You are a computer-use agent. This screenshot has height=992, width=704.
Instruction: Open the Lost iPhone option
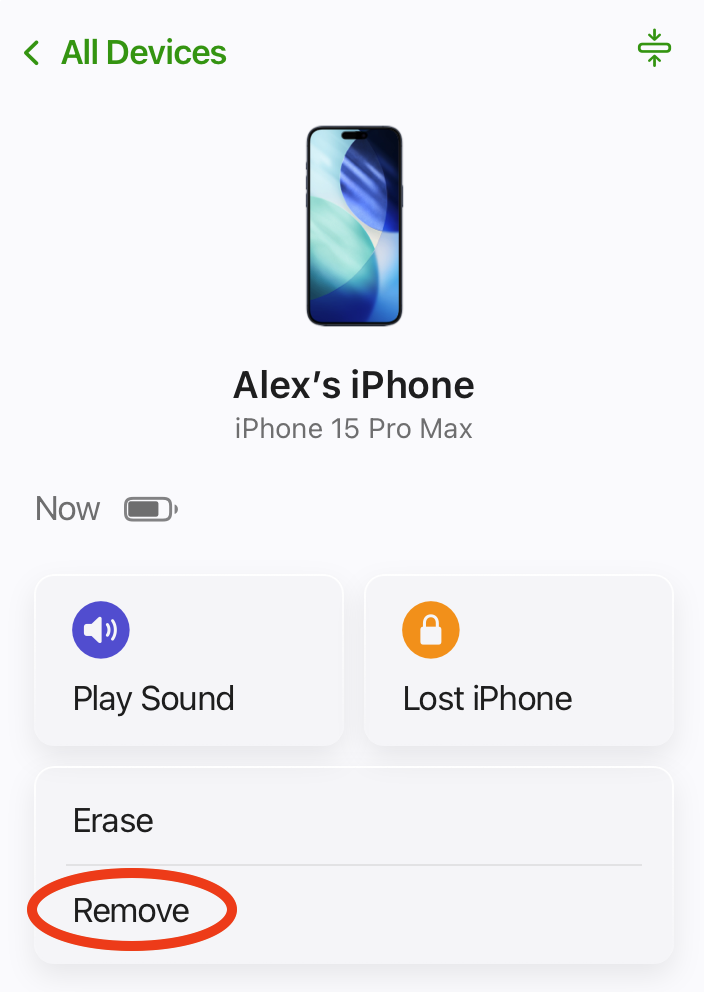click(518, 660)
